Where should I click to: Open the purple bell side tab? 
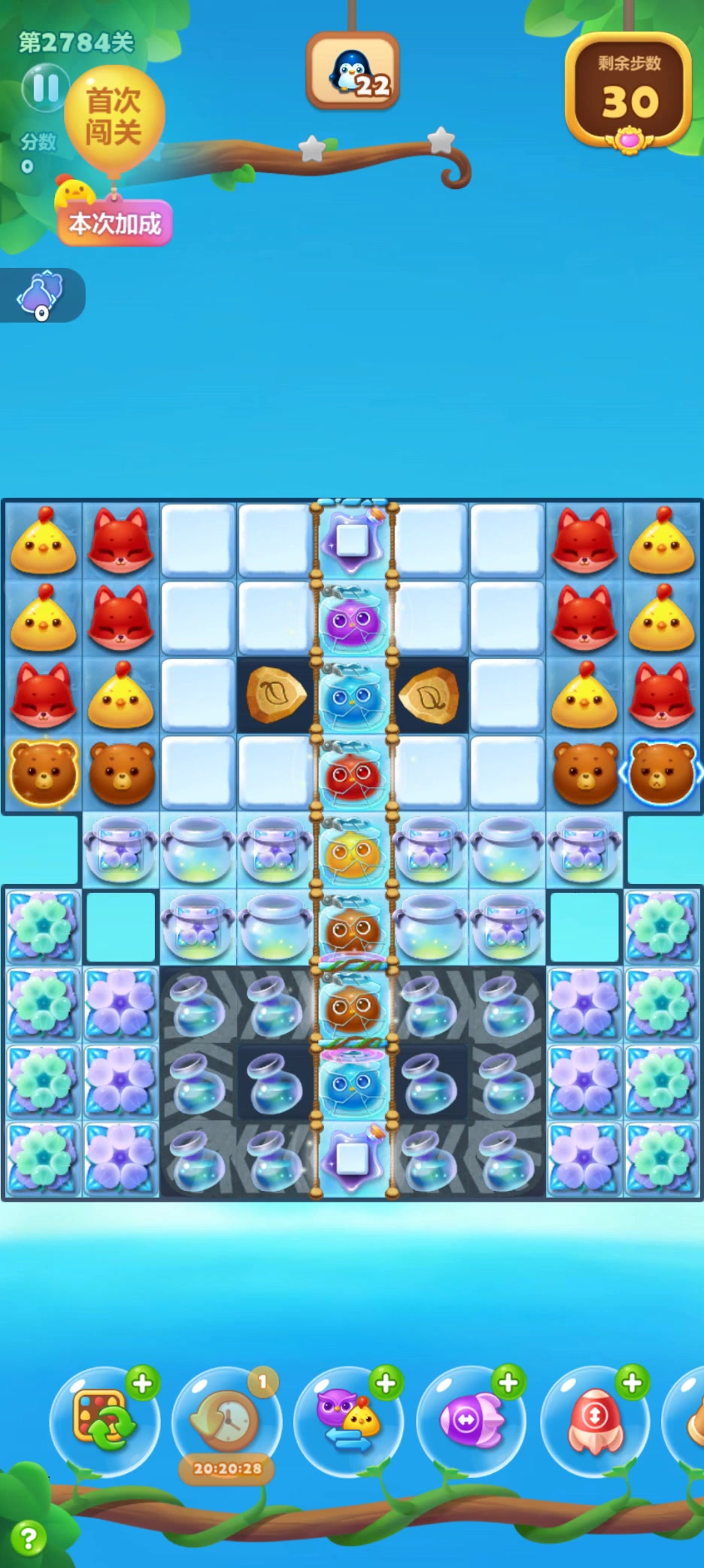[41, 295]
